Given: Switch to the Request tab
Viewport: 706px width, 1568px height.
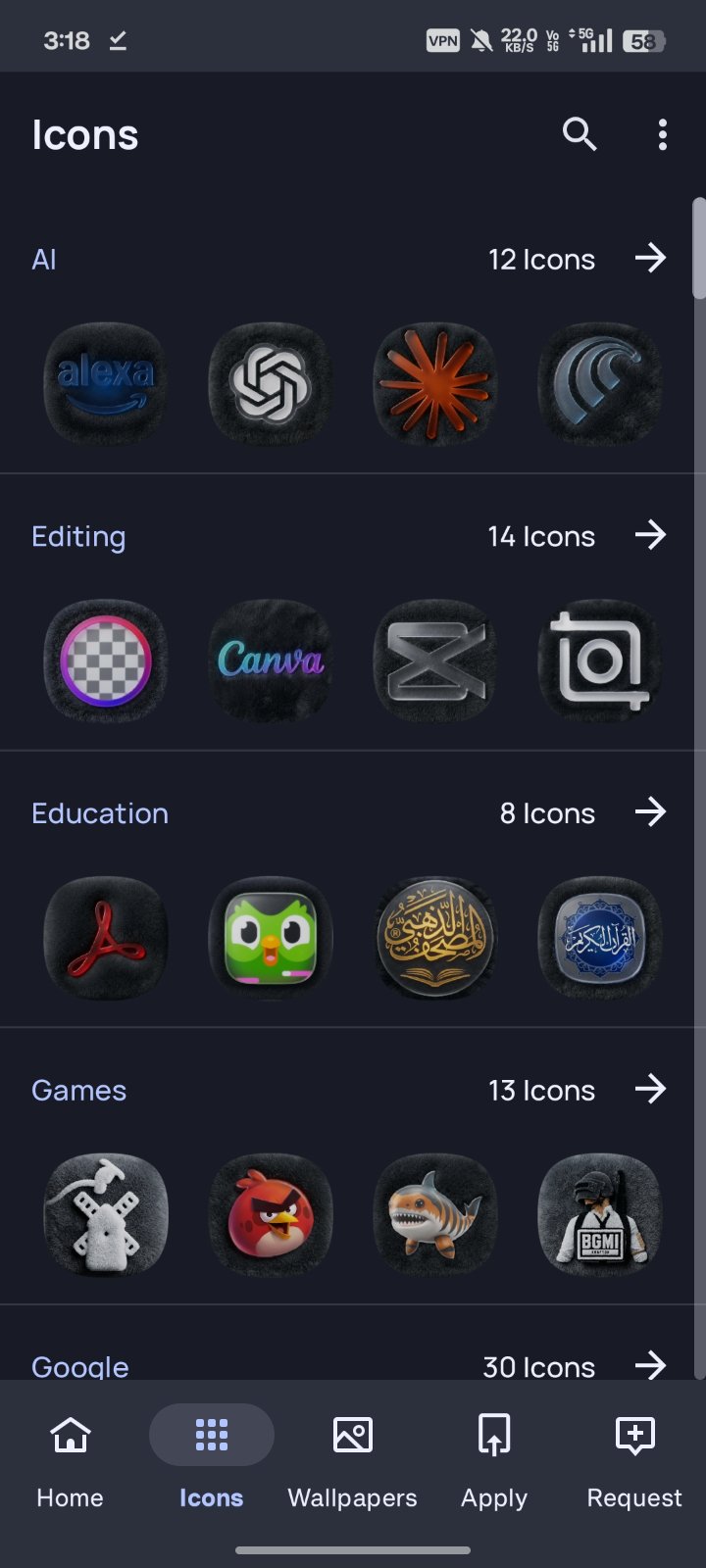Looking at the screenshot, I should click(x=634, y=1457).
